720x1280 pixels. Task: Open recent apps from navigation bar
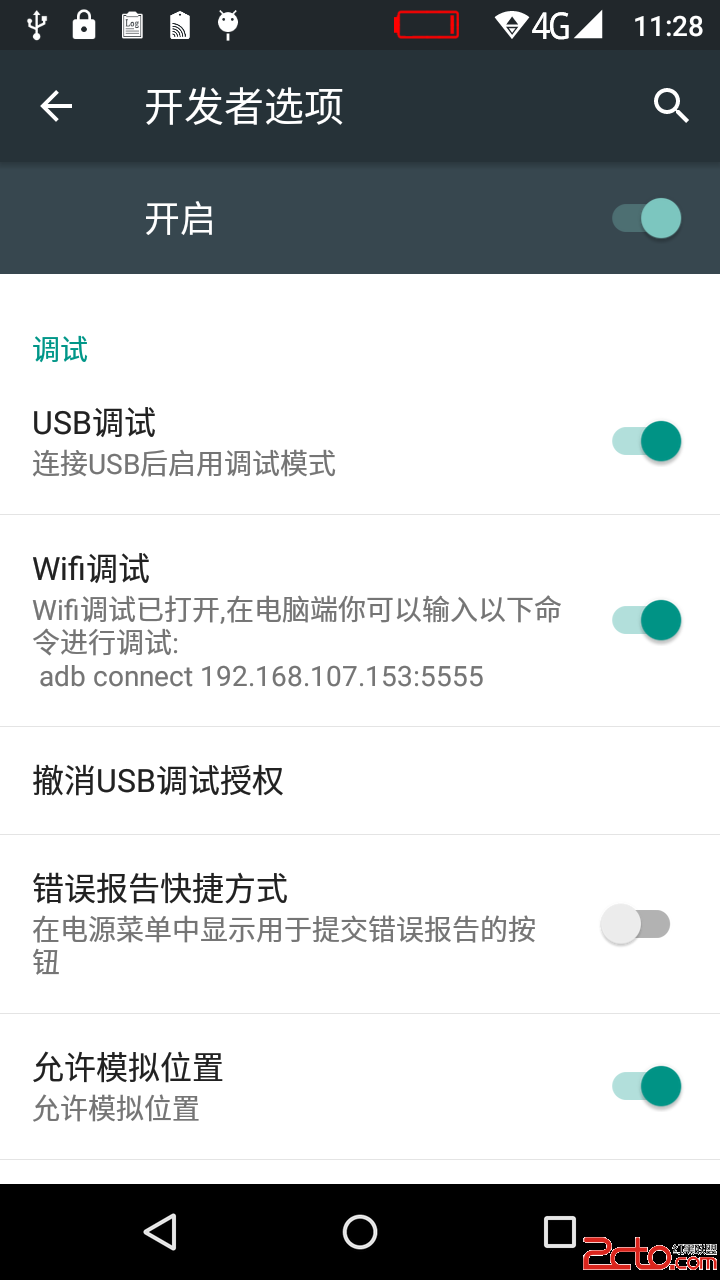point(559,1232)
